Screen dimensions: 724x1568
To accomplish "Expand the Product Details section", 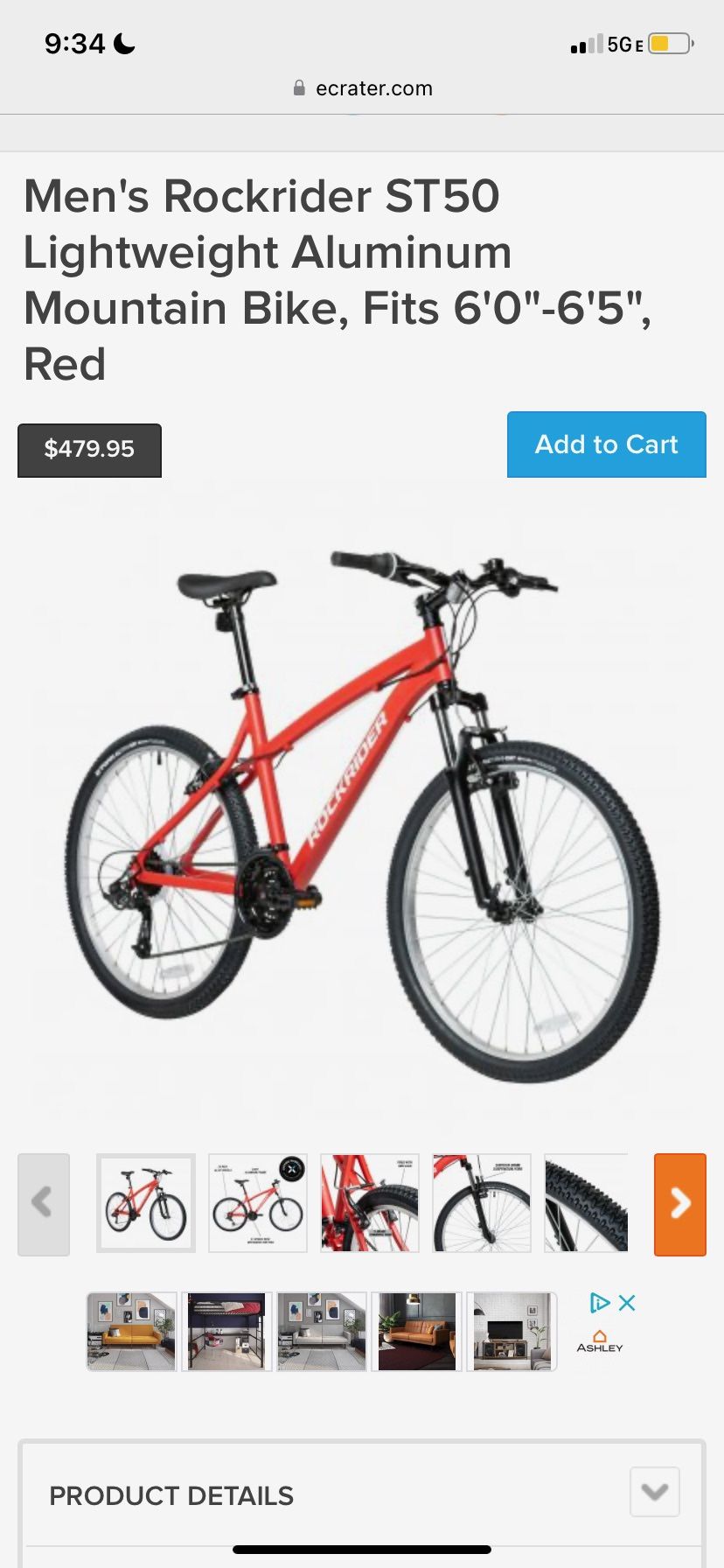I will [655, 1492].
